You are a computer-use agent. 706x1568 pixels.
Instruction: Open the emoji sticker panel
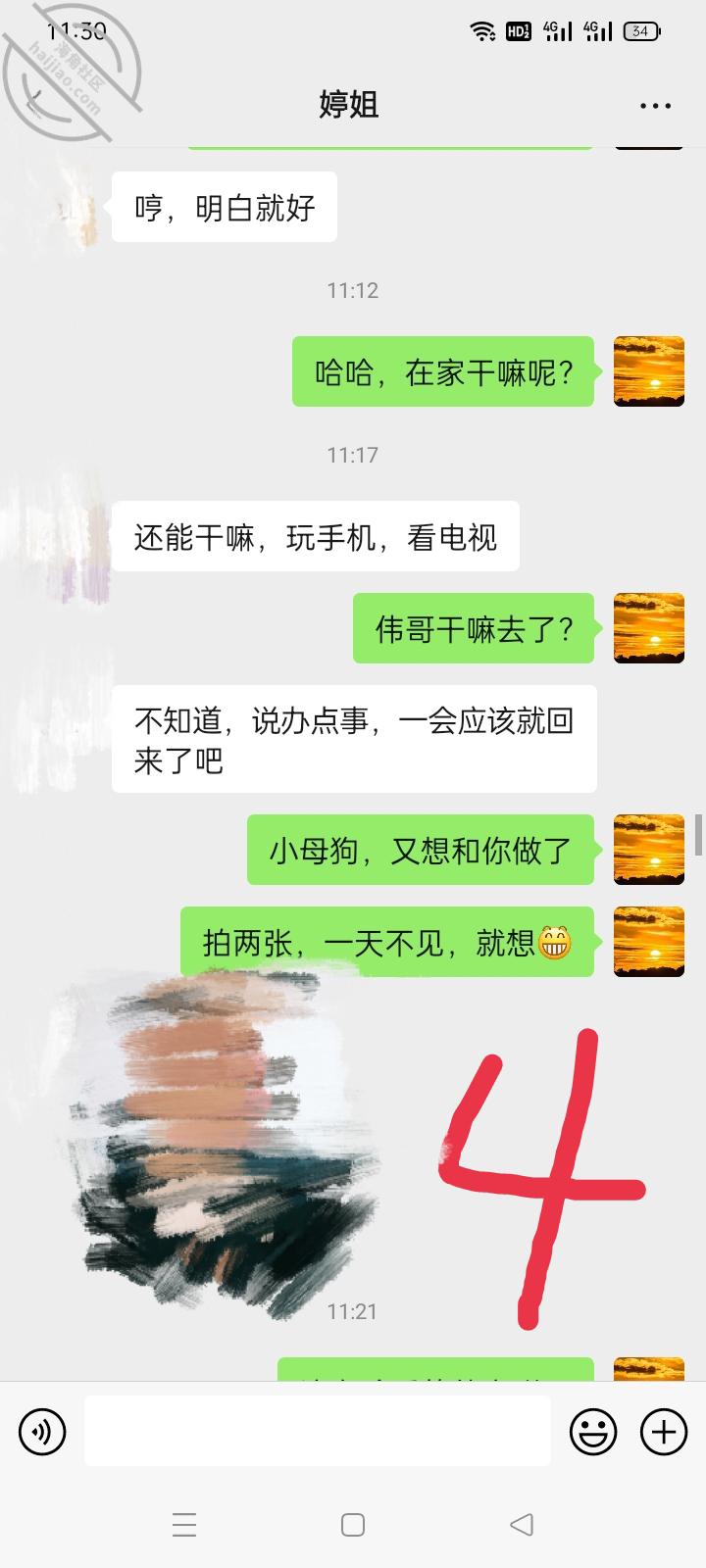(593, 1432)
